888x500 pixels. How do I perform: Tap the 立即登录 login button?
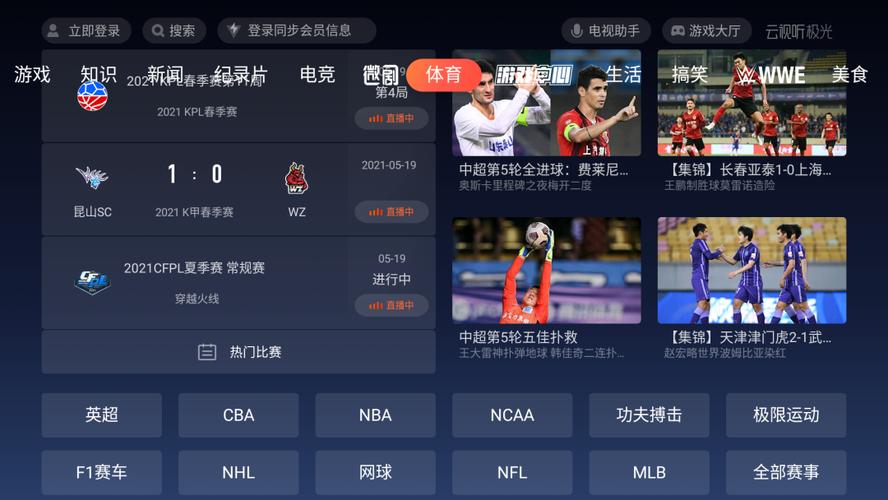(86, 31)
